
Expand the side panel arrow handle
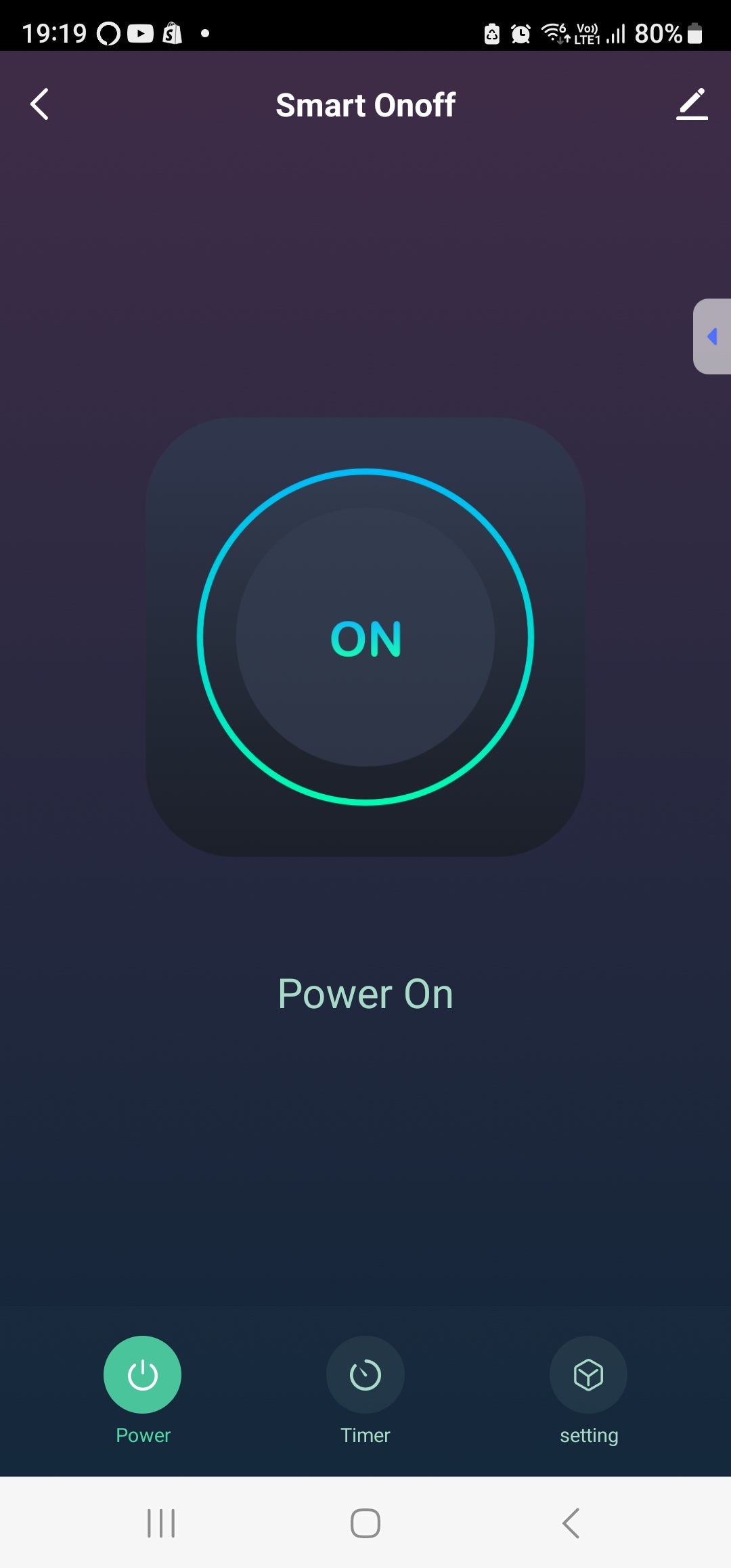pyautogui.click(x=712, y=336)
